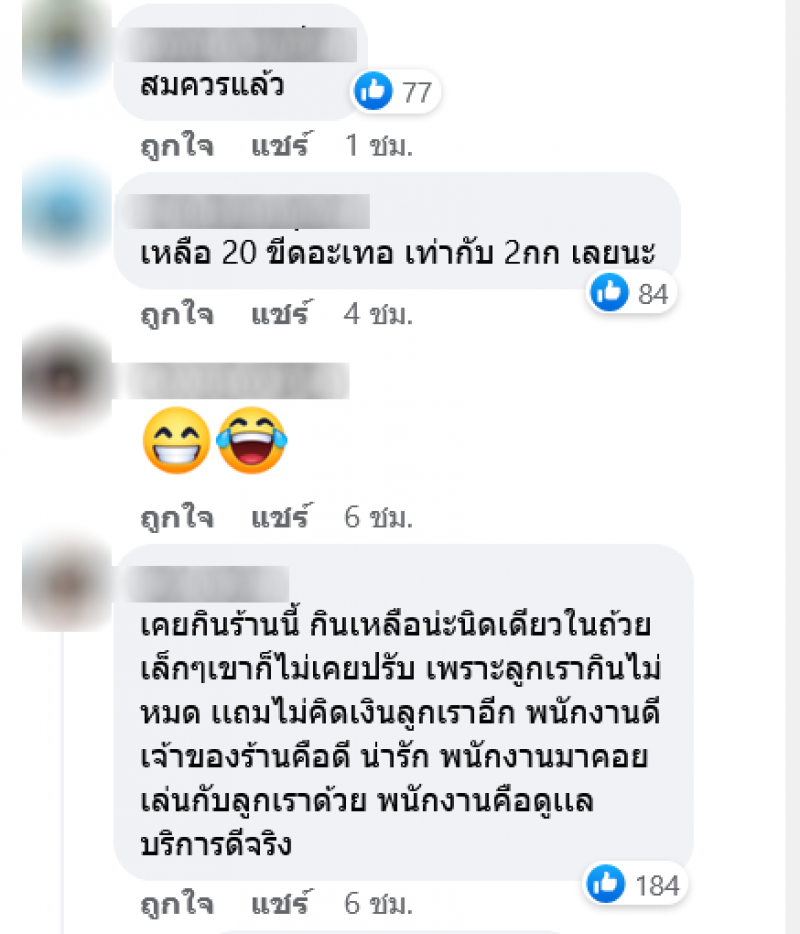
Task: Share the emoji-only laughing comment
Action: point(279,517)
